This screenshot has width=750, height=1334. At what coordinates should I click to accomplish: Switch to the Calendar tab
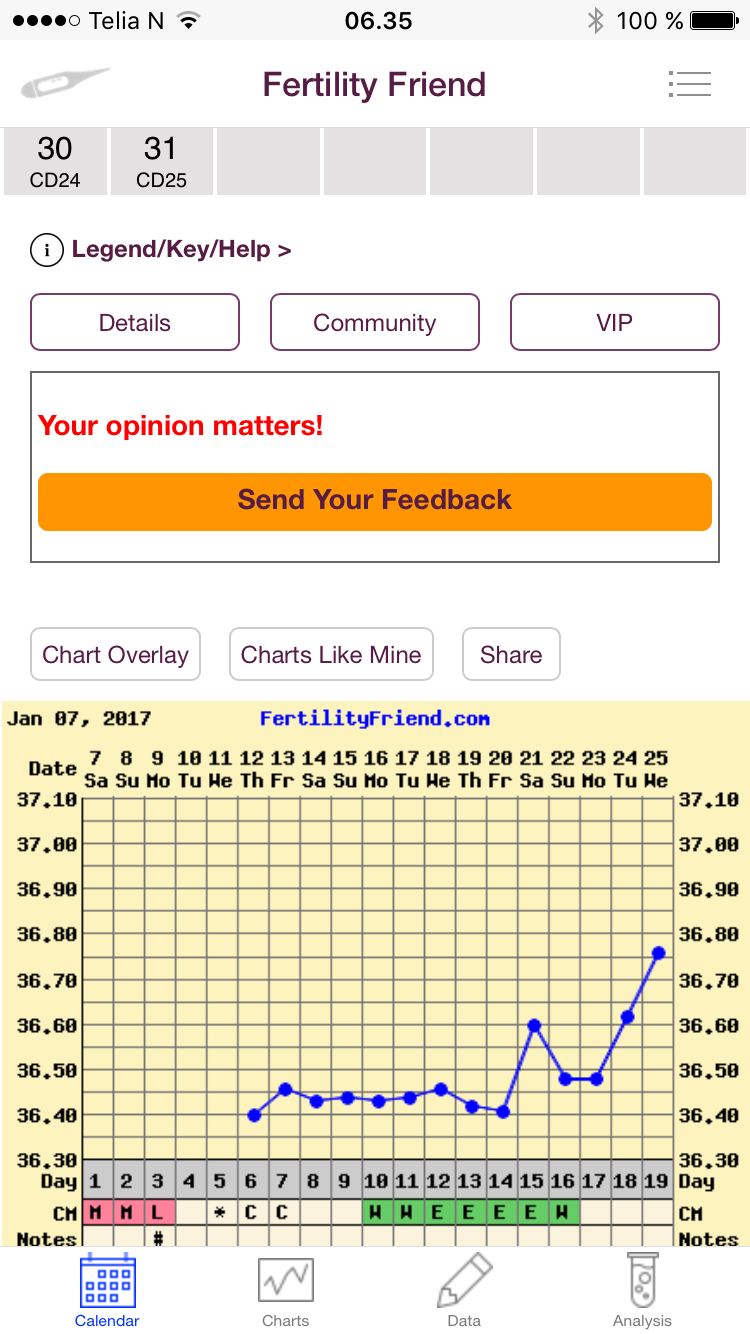pos(107,1290)
